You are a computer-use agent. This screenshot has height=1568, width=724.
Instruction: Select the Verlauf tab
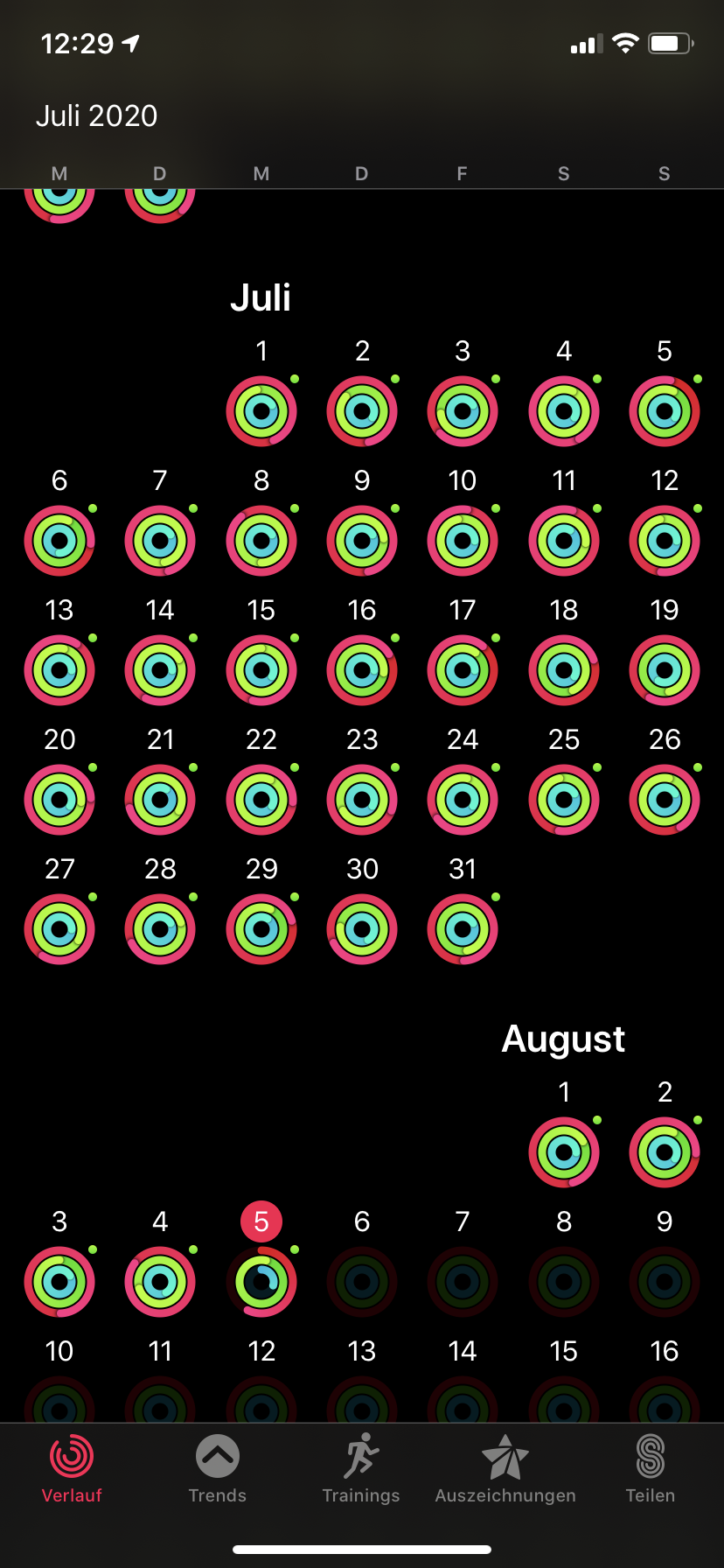tap(72, 1469)
